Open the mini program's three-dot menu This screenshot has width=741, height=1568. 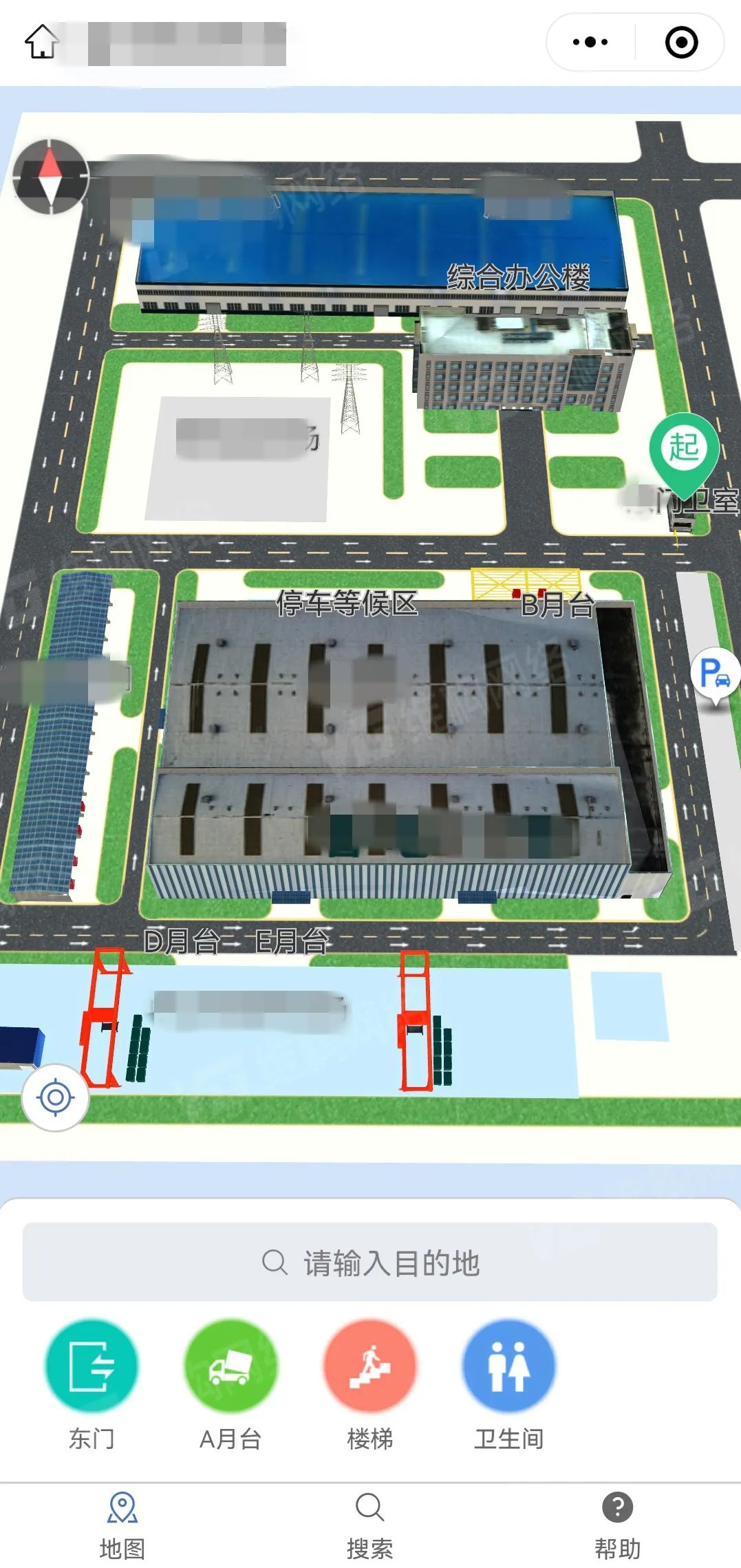point(590,43)
